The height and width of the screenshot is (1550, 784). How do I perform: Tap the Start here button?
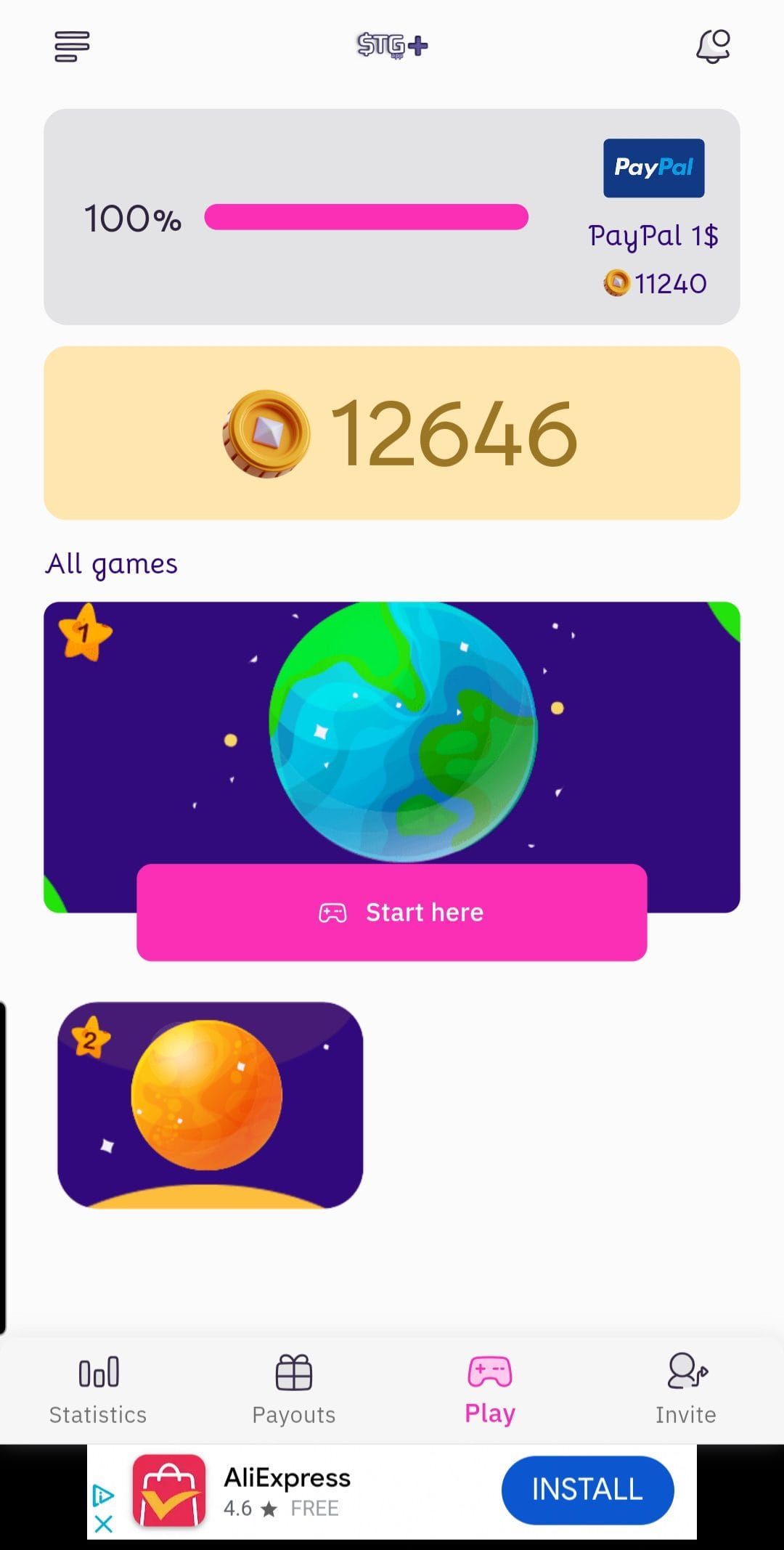coord(391,913)
